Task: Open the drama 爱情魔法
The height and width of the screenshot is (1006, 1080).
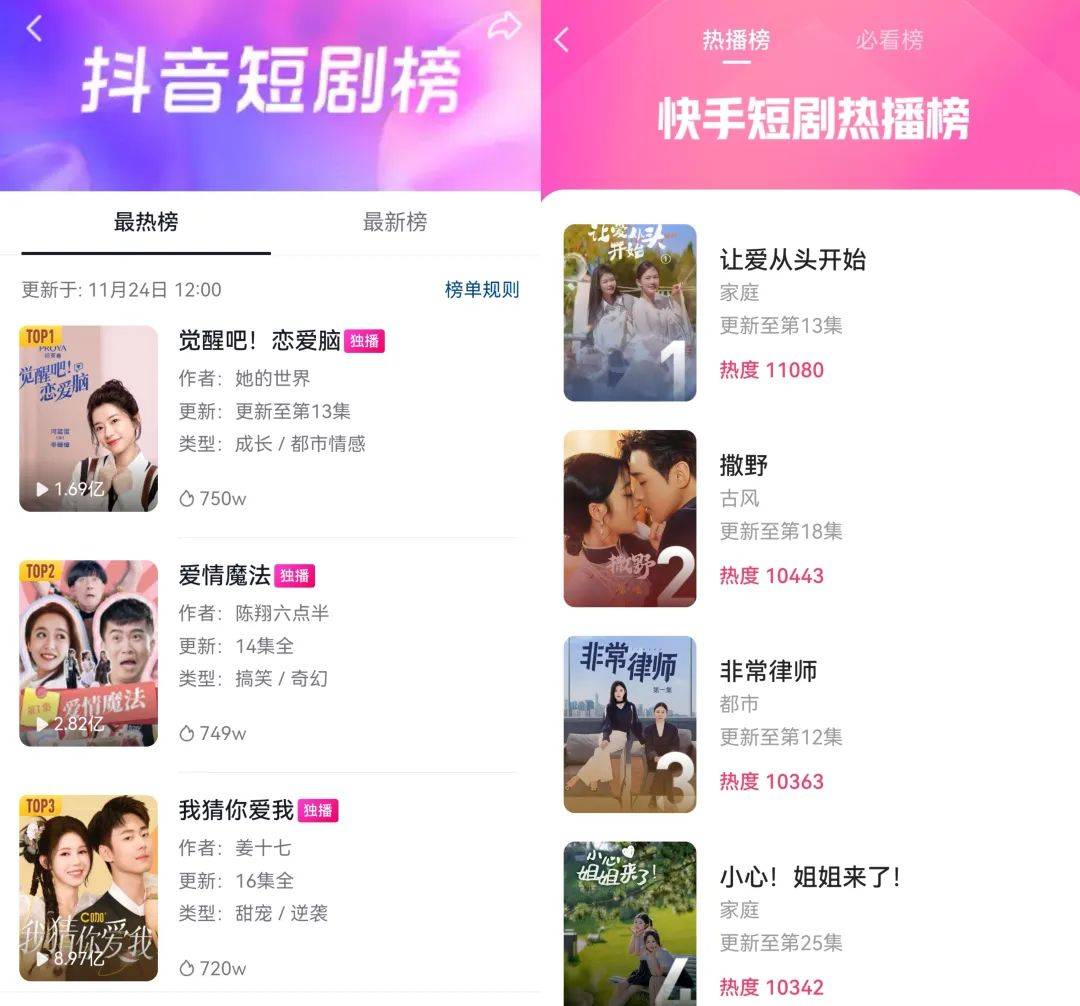Action: 224,576
